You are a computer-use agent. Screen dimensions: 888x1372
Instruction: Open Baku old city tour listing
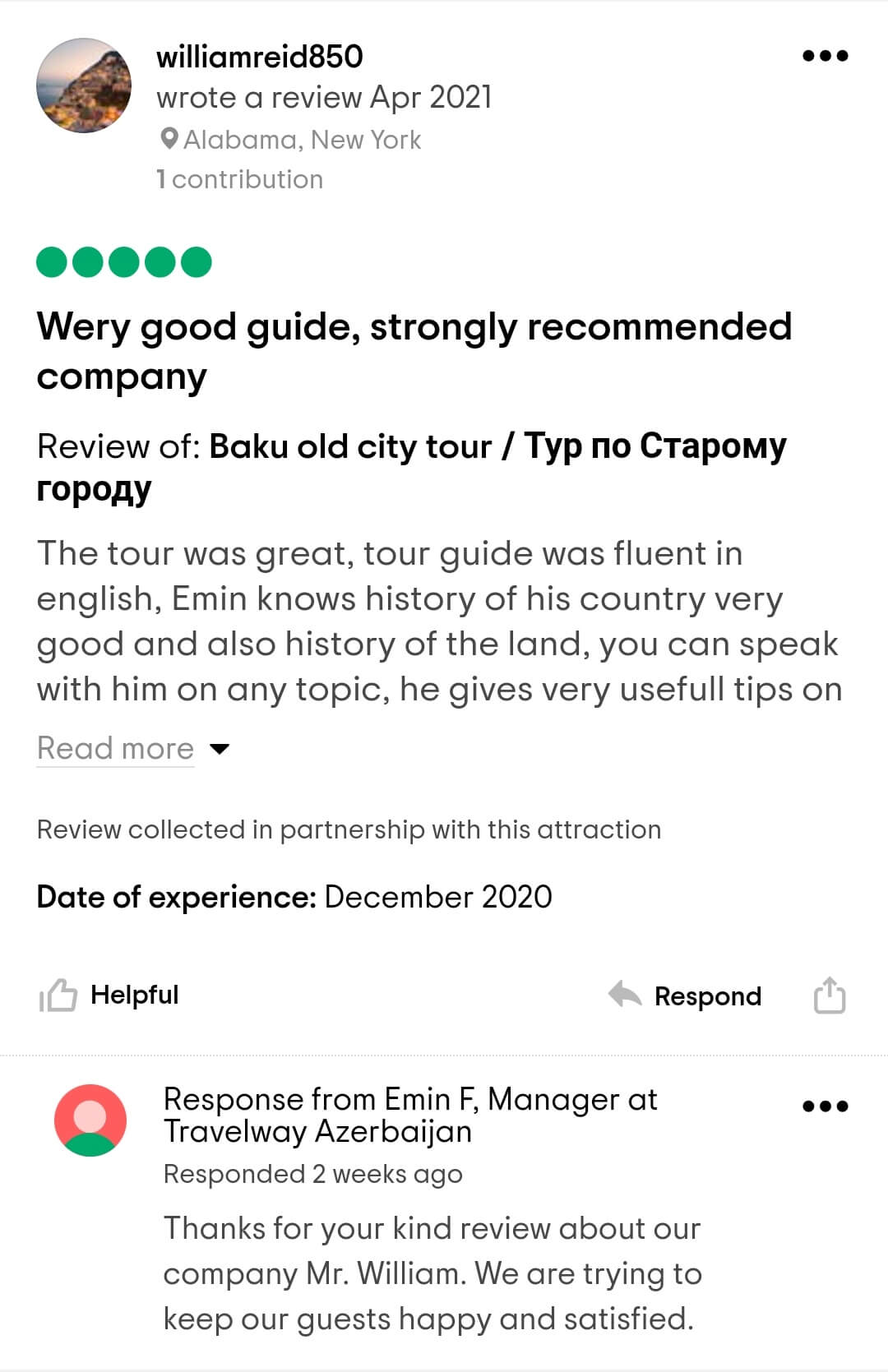point(497,447)
